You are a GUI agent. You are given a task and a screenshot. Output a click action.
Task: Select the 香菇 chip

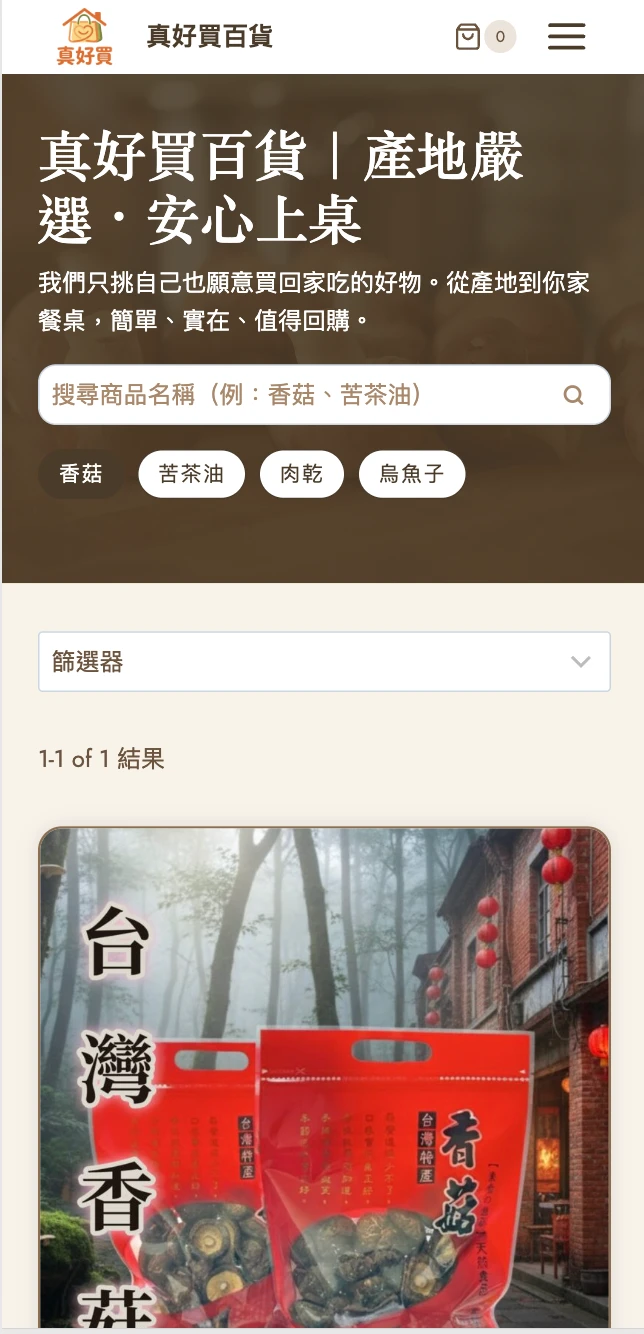click(x=81, y=474)
